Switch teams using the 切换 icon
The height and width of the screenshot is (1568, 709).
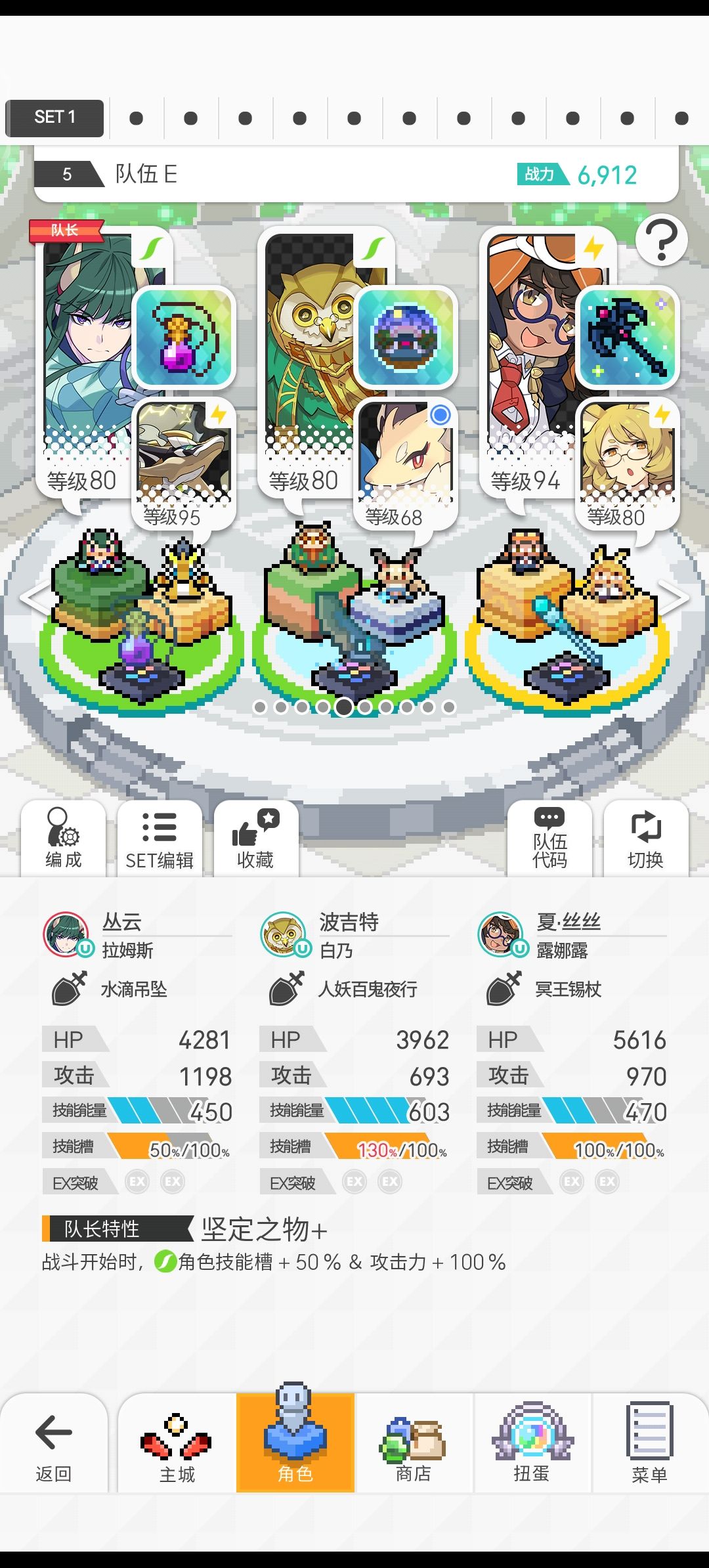(647, 839)
